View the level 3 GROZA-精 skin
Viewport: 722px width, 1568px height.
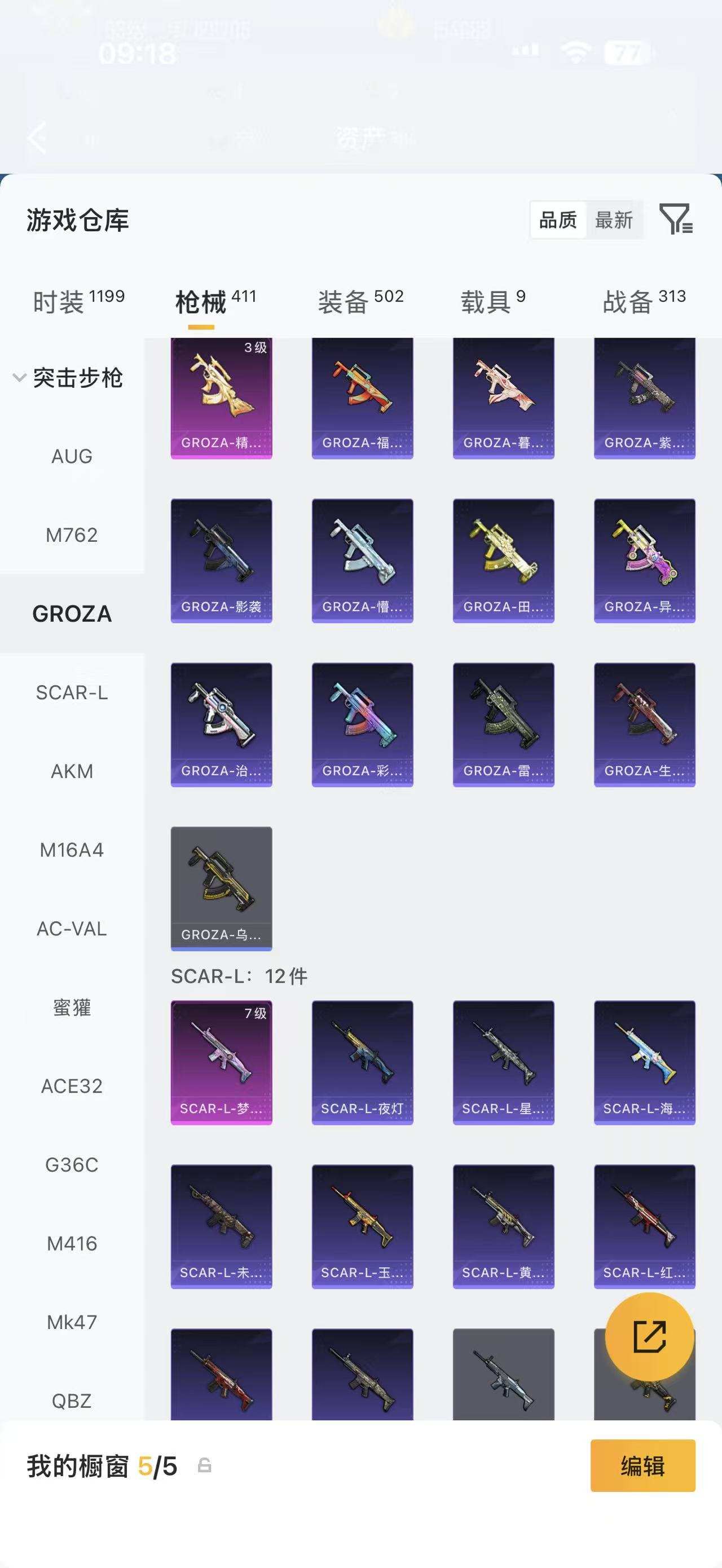click(221, 397)
